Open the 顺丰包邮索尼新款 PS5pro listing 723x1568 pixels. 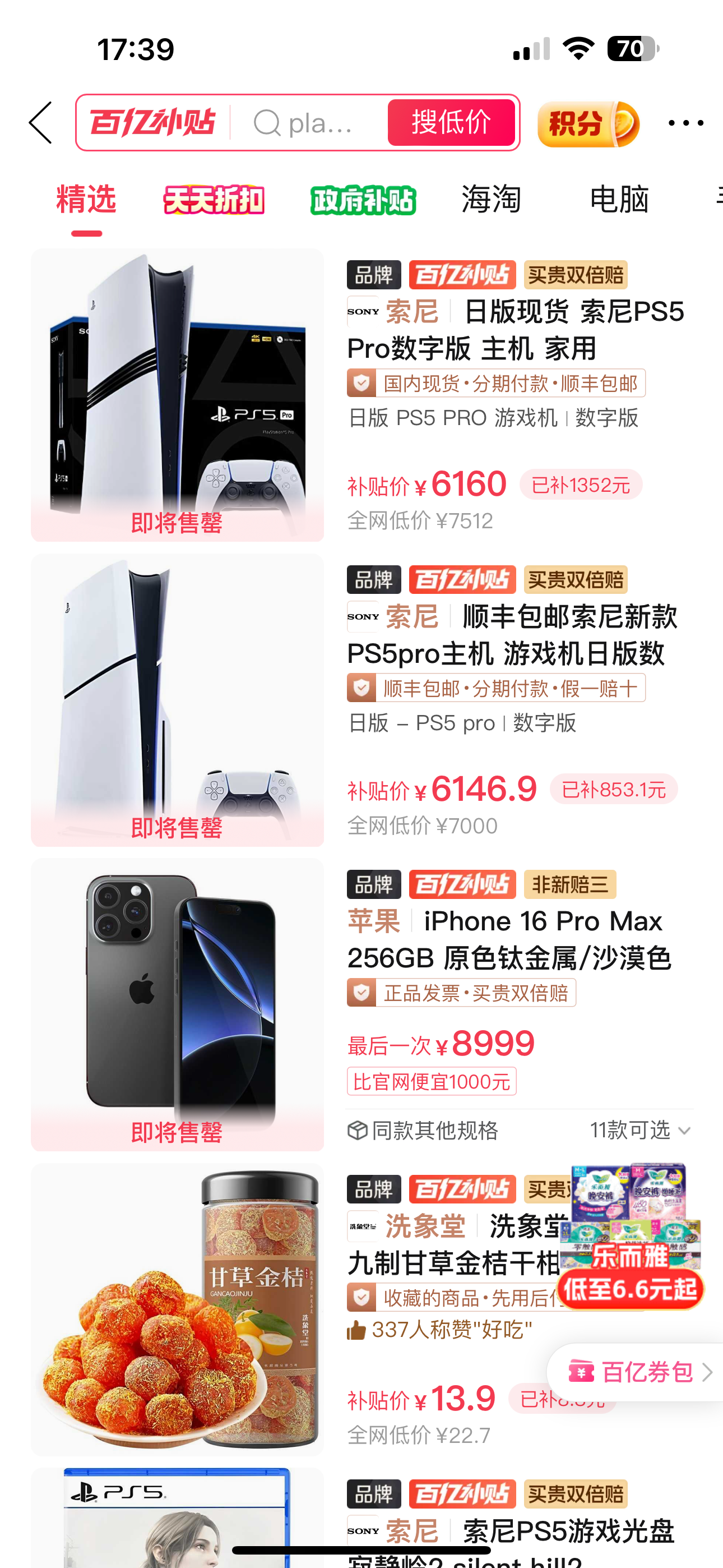coord(511,635)
